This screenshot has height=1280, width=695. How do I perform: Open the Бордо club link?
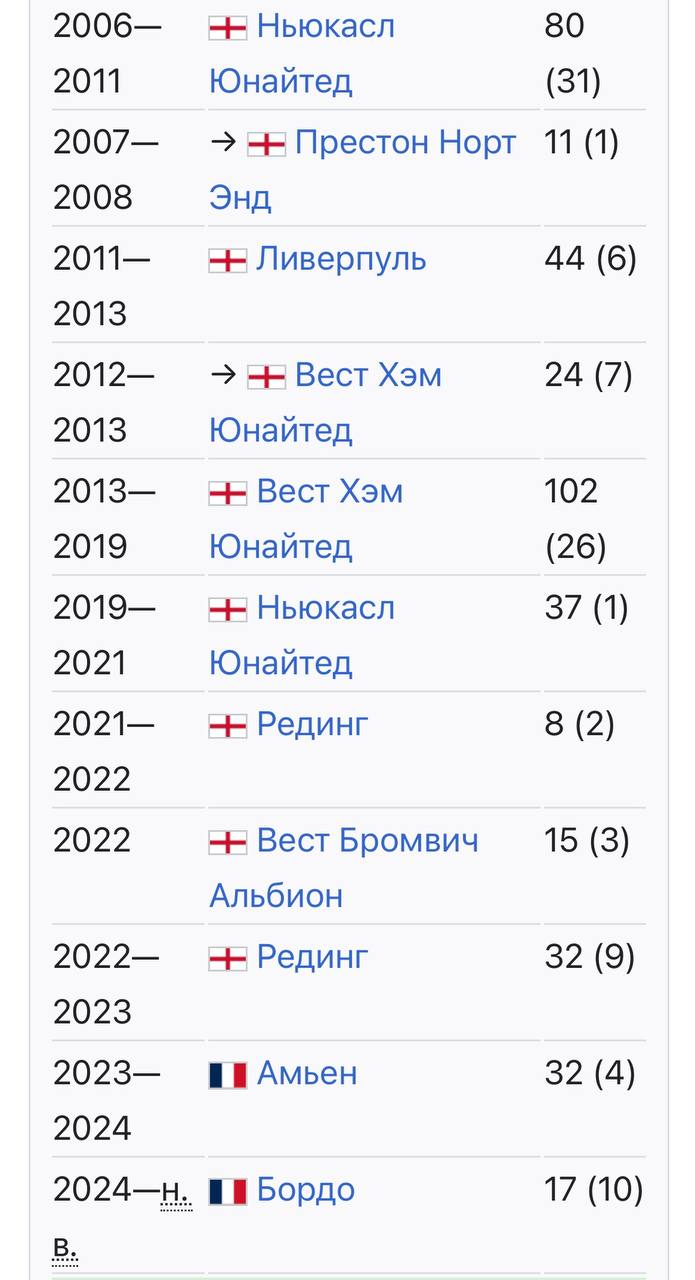point(306,1189)
